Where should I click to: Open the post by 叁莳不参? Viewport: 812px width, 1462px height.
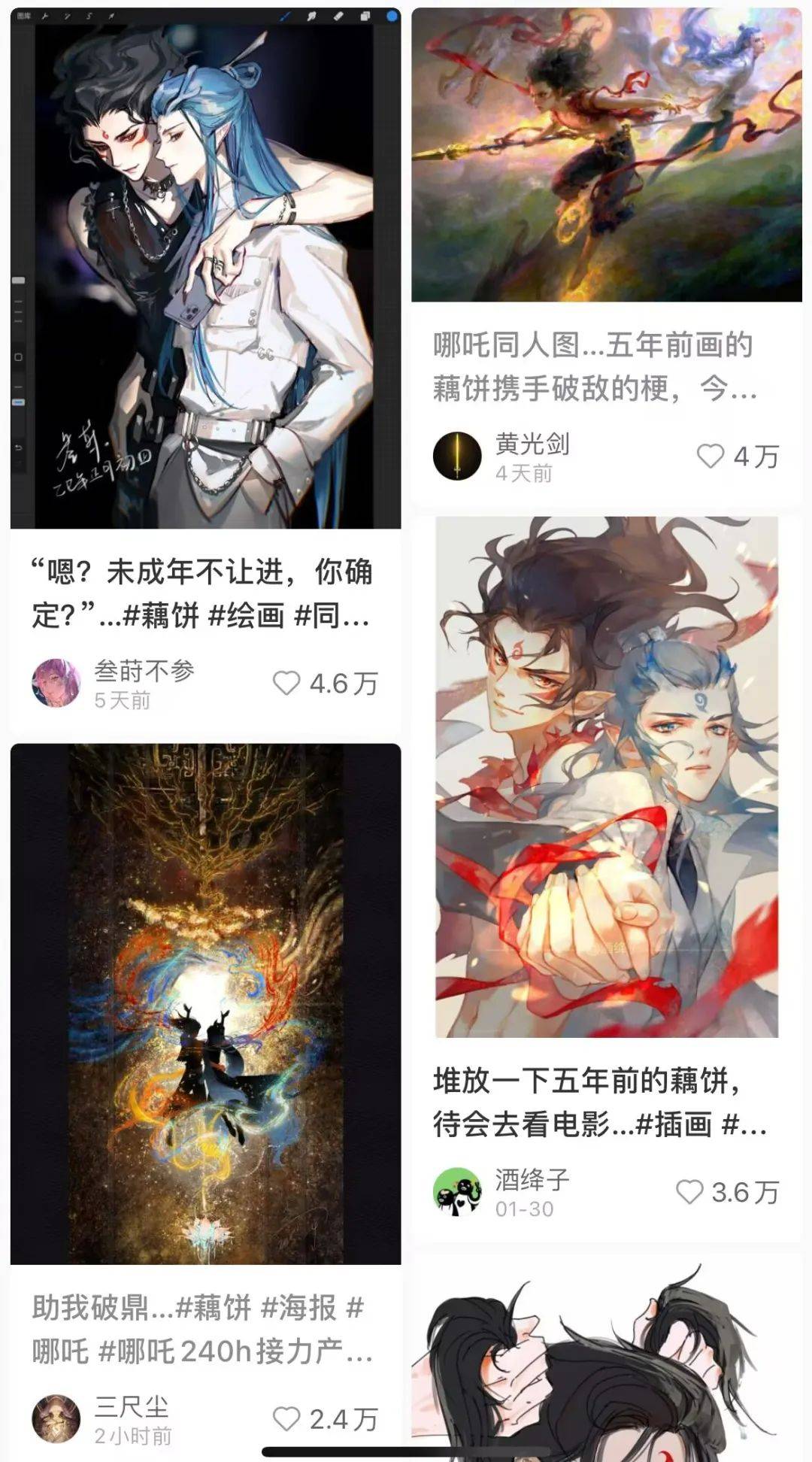[205, 271]
